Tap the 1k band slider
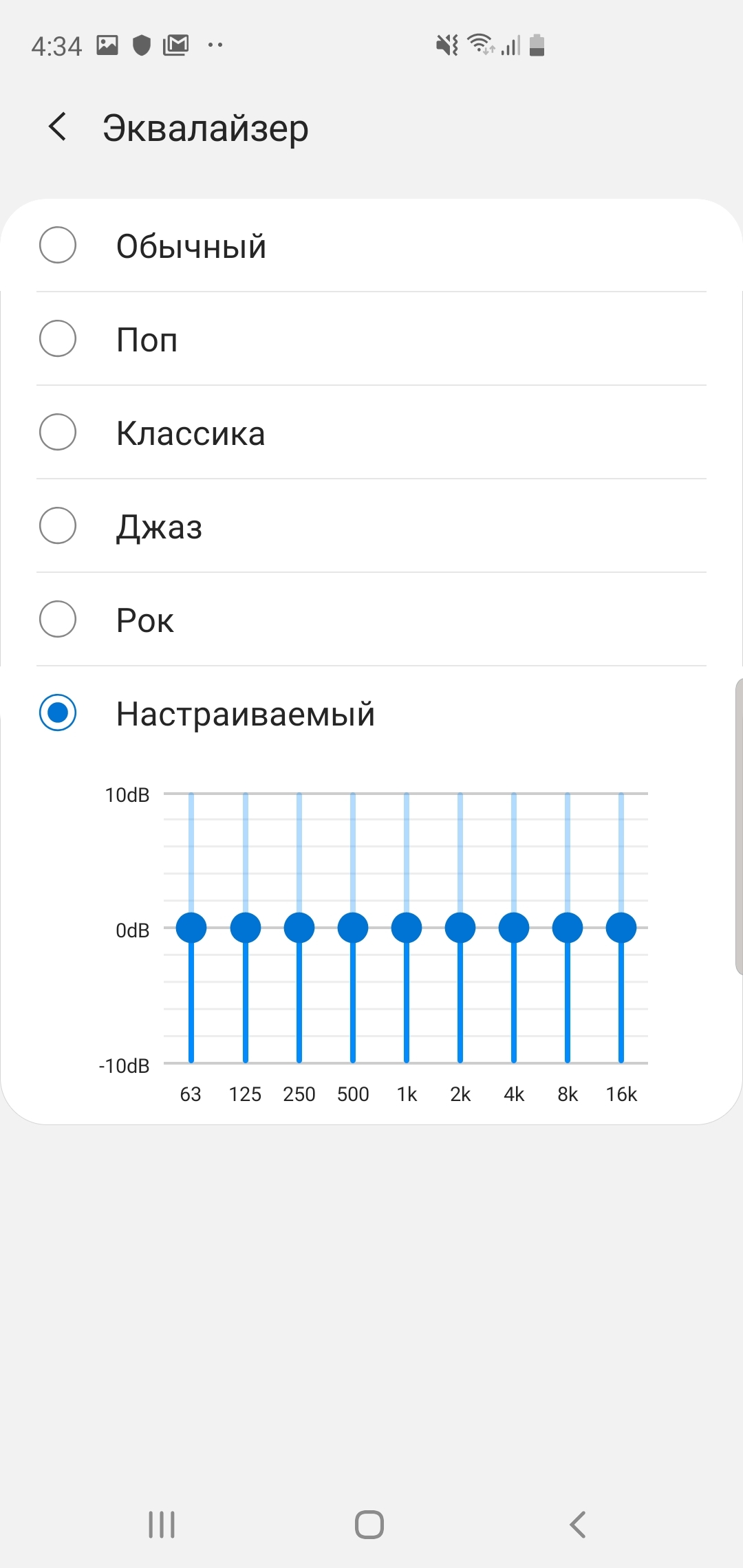Viewport: 743px width, 1568px height. pos(407,928)
